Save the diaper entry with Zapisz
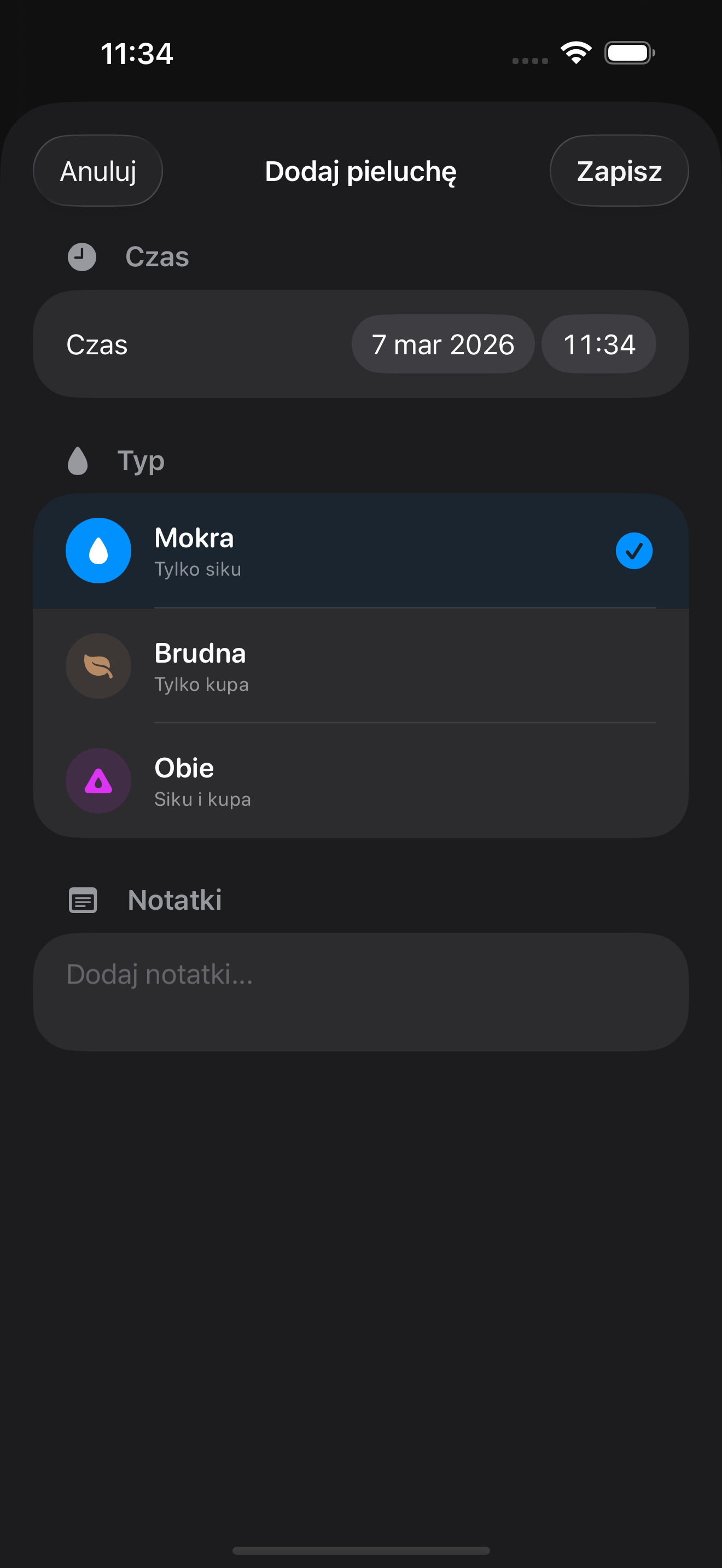Screen dimensions: 722x1568 click(x=619, y=171)
